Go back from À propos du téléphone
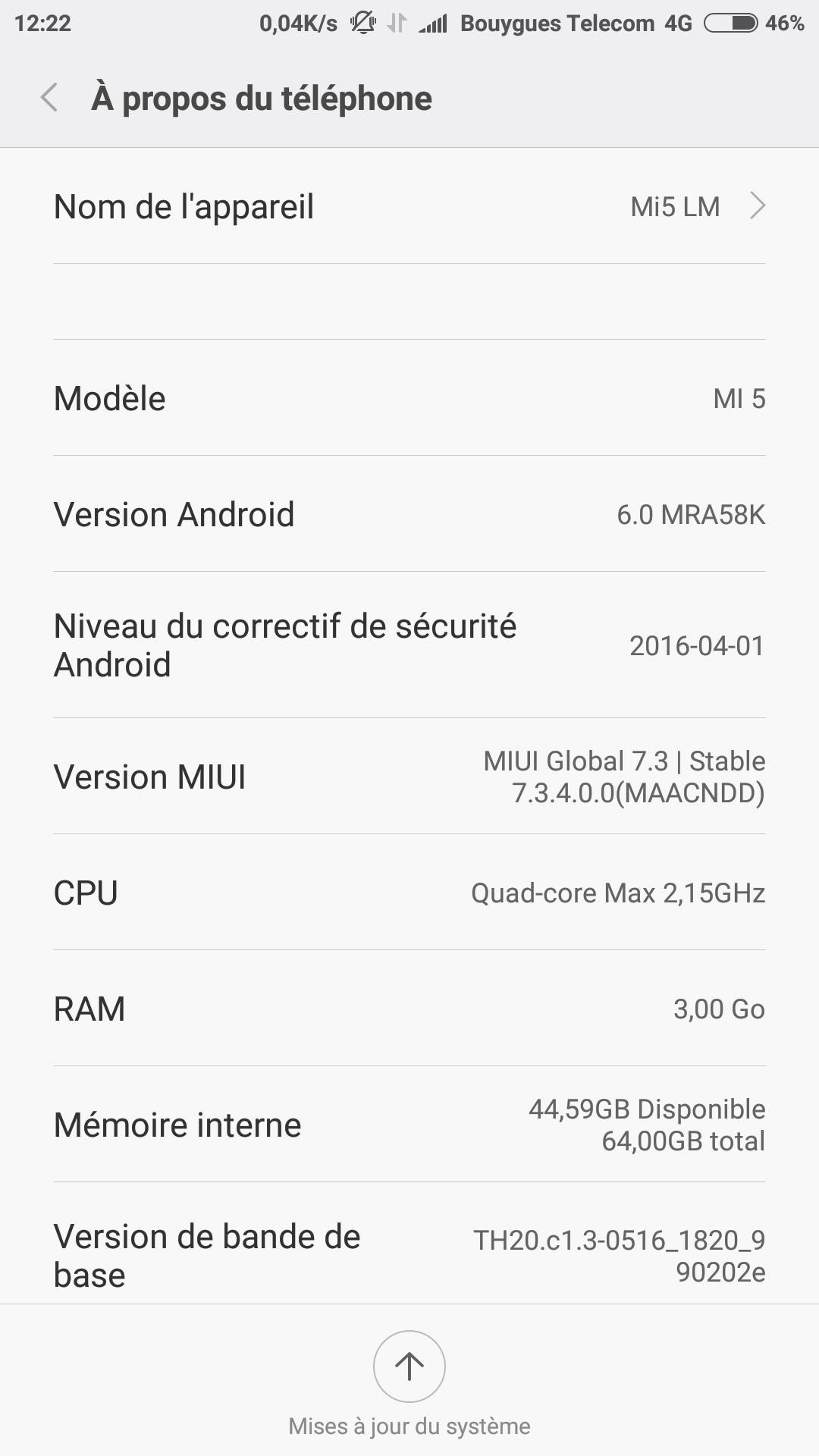 click(49, 98)
